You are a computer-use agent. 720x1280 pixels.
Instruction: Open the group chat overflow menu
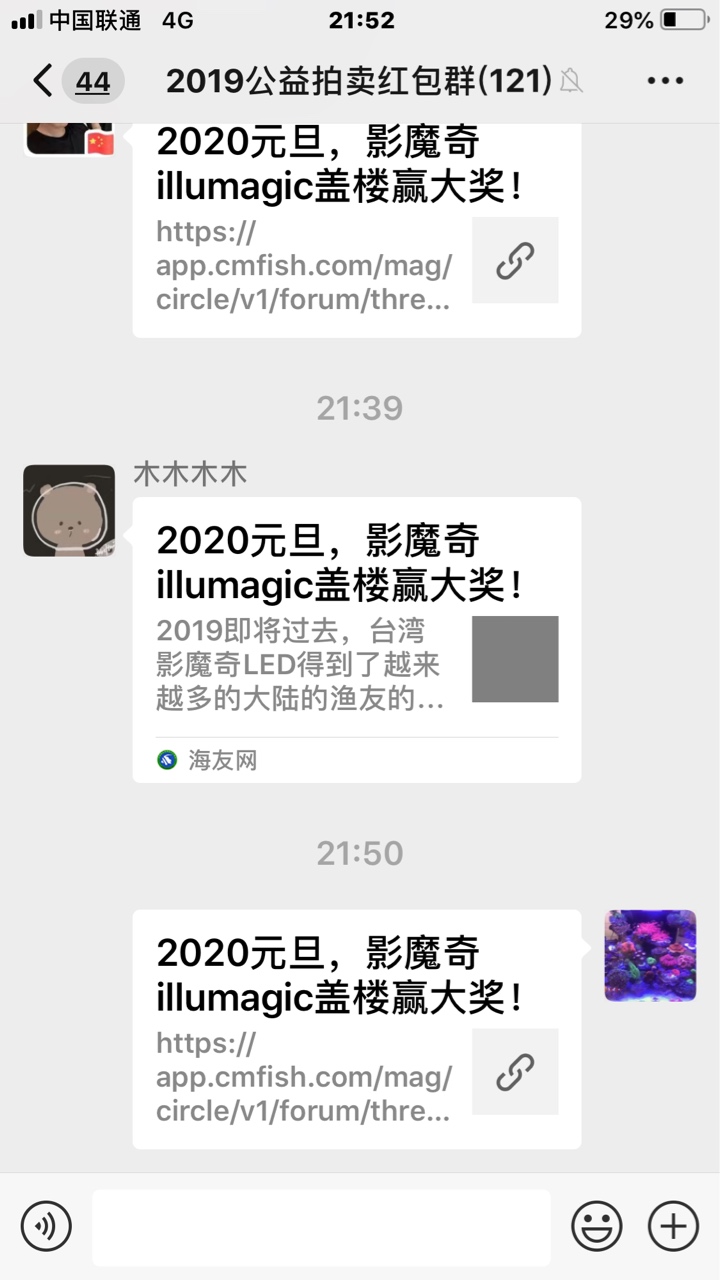[x=665, y=81]
